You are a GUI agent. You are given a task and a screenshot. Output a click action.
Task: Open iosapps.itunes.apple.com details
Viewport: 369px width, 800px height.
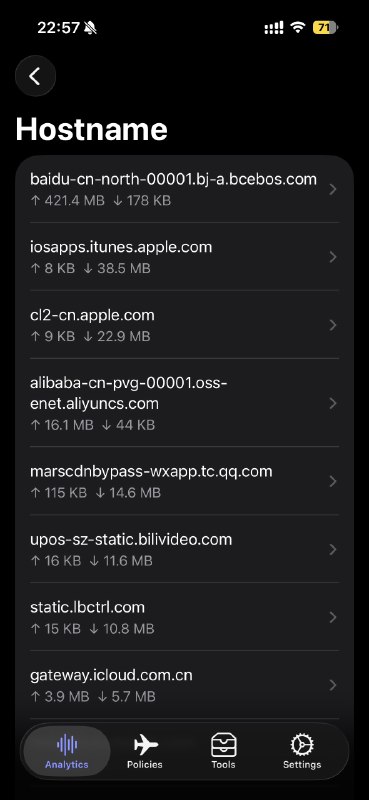tap(184, 257)
